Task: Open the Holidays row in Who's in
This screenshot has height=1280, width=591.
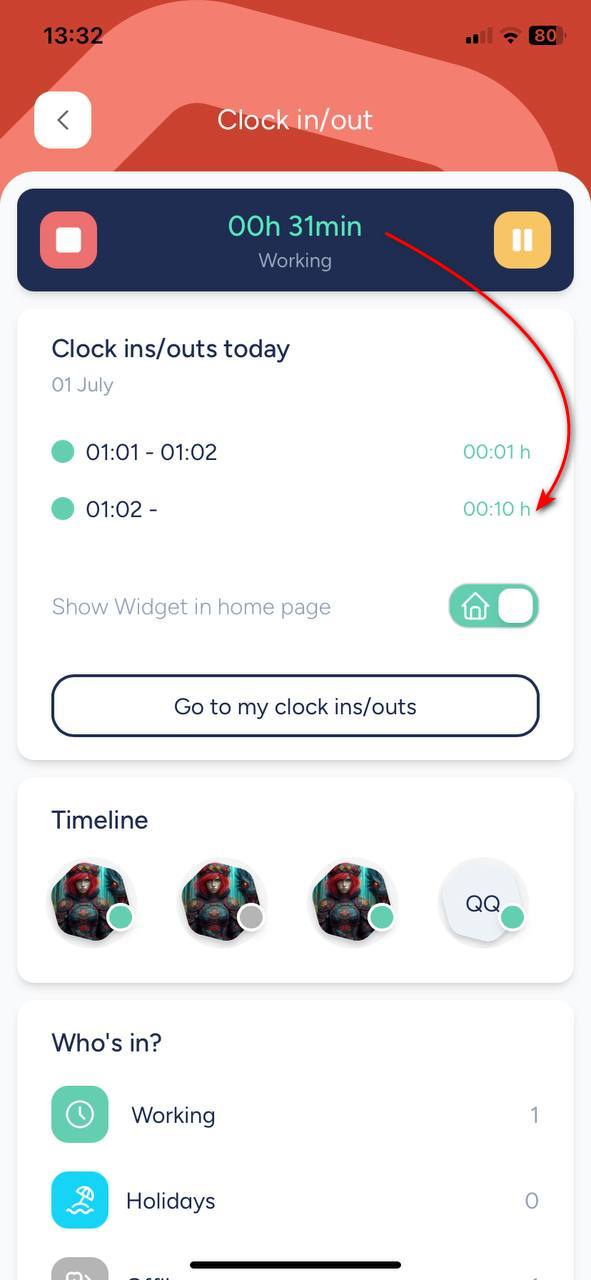Action: coord(295,1200)
